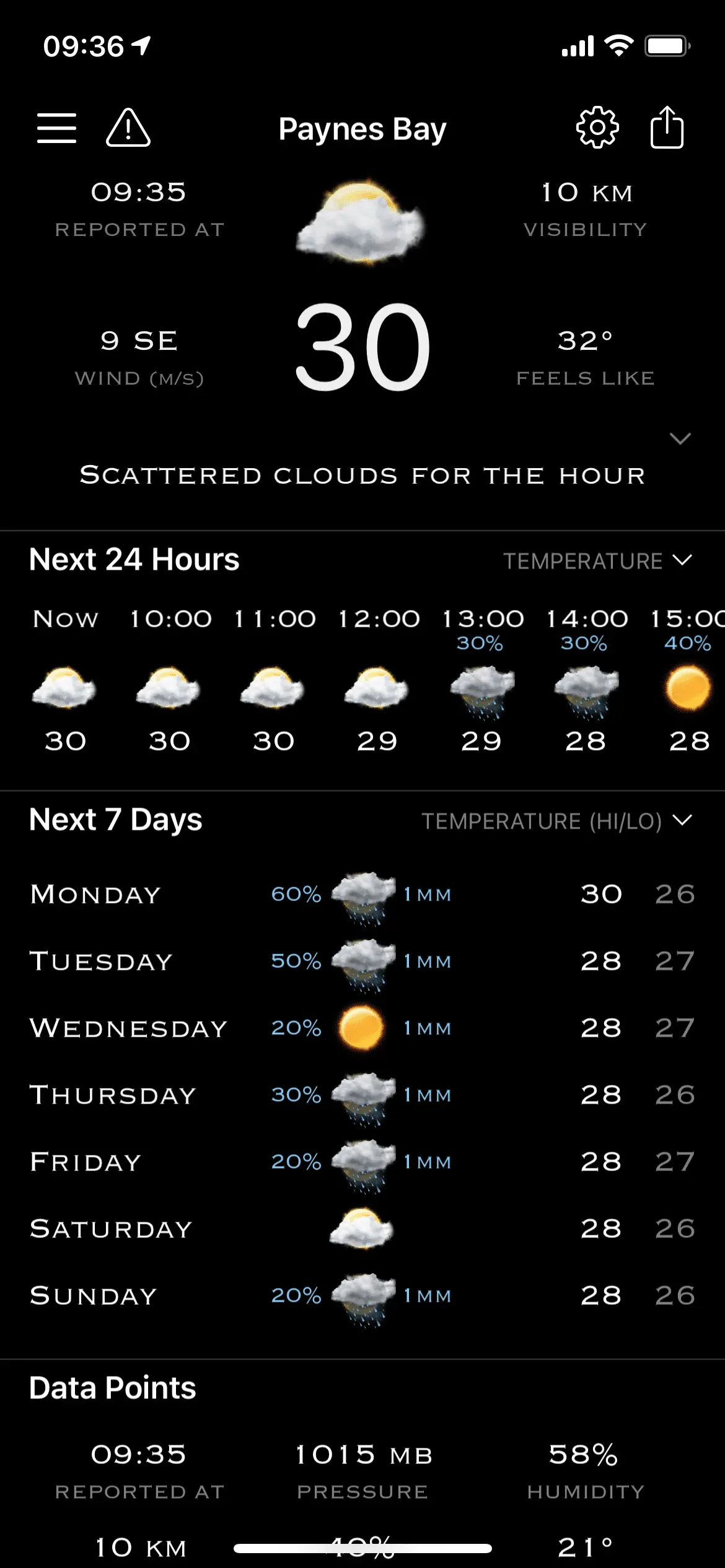This screenshot has height=1568, width=725.
Task: View Wednesday's forecast details
Action: (362, 1029)
